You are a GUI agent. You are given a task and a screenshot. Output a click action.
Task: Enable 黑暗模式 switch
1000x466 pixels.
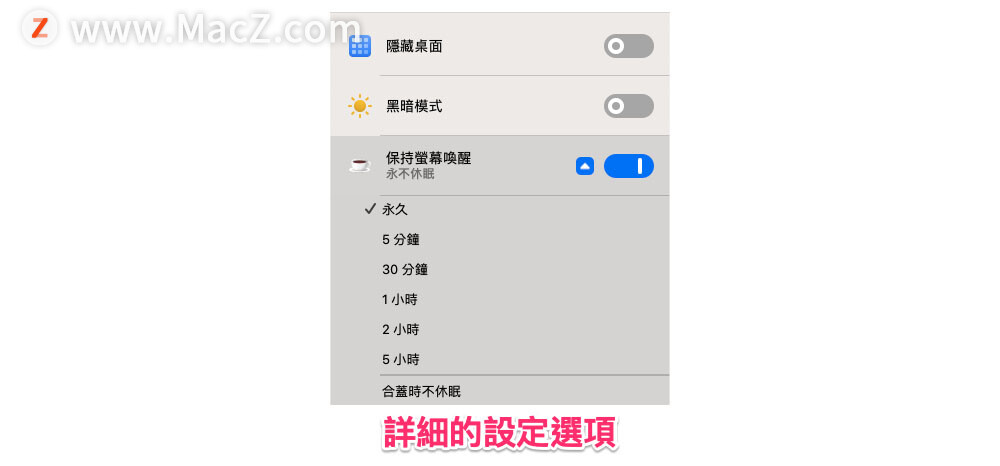pos(628,106)
